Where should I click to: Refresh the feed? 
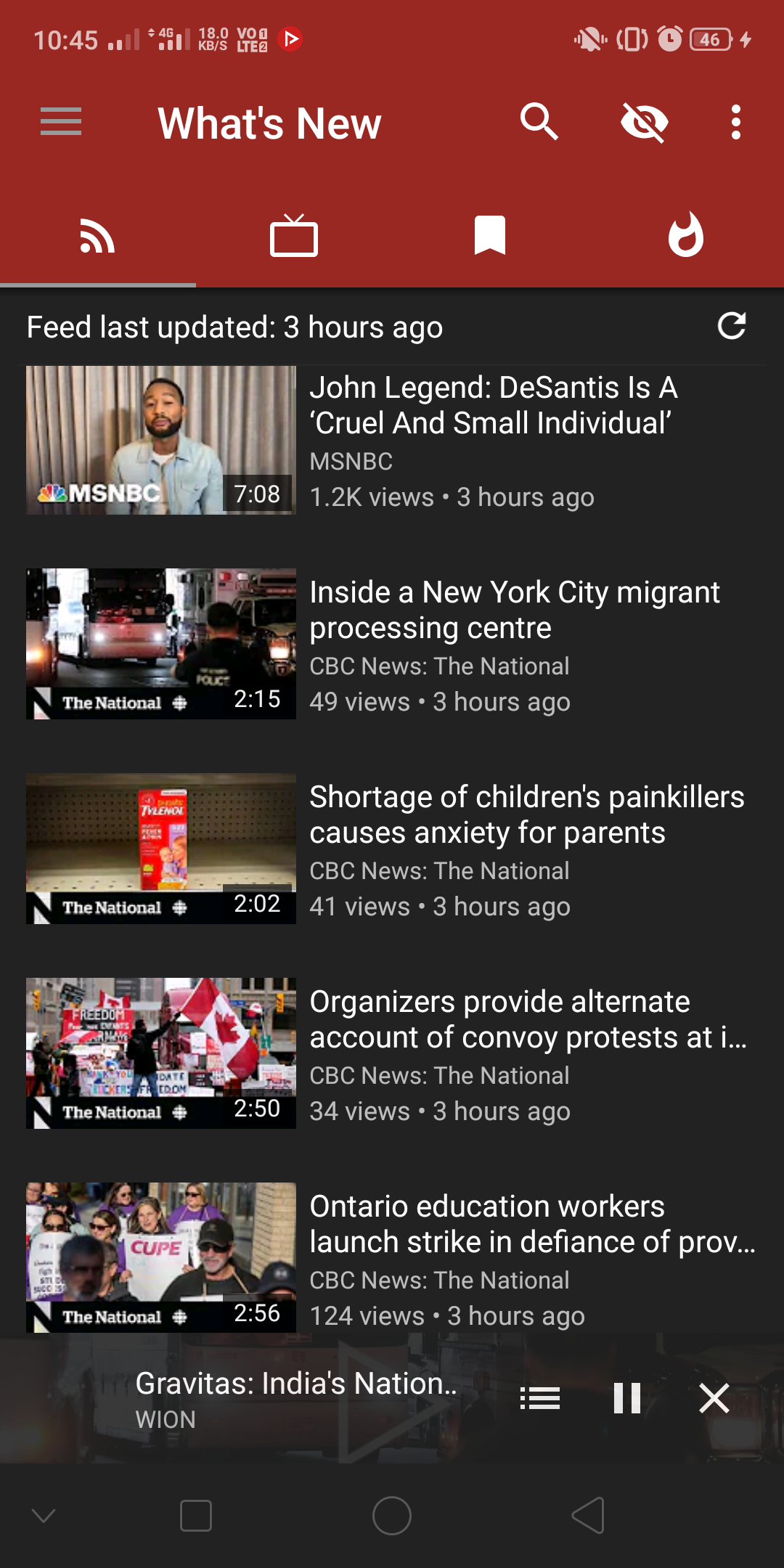pyautogui.click(x=732, y=326)
